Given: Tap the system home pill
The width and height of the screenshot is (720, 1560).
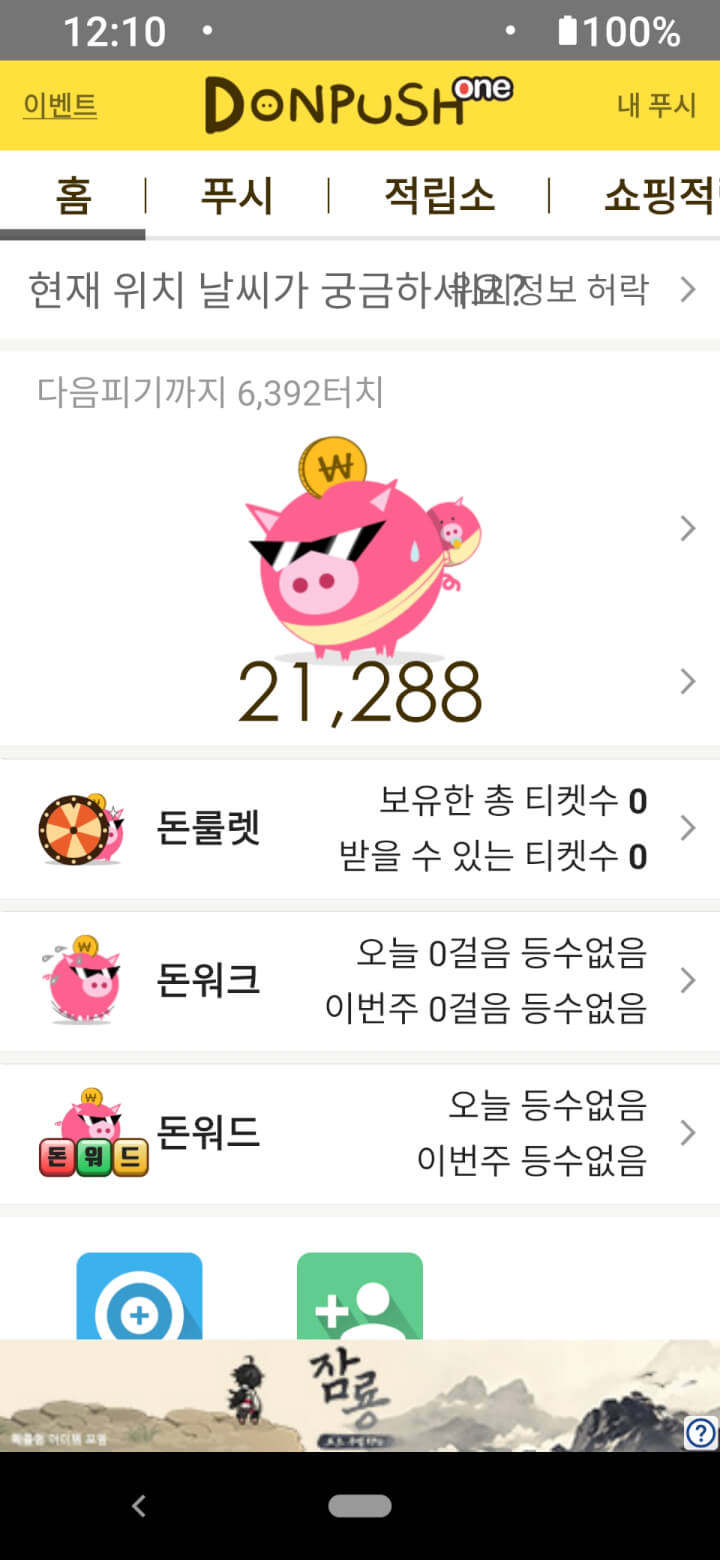Looking at the screenshot, I should [x=360, y=1506].
